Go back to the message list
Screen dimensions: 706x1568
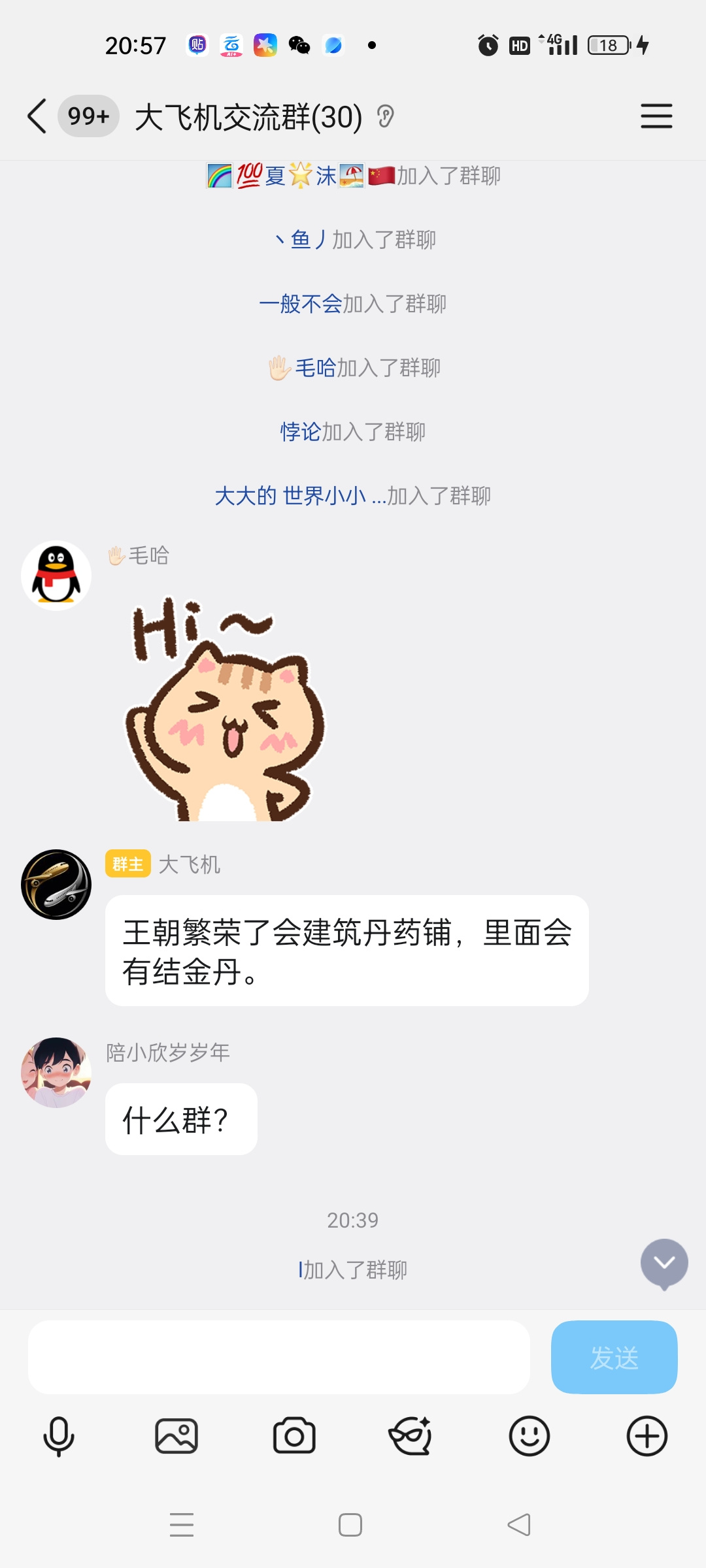[x=37, y=116]
